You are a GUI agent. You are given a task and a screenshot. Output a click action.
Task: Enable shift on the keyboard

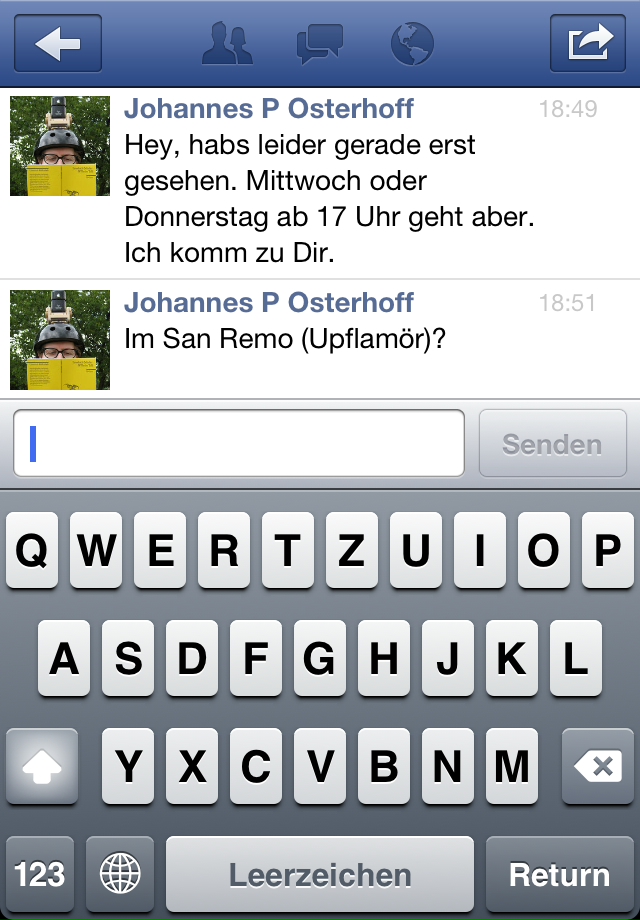point(42,767)
